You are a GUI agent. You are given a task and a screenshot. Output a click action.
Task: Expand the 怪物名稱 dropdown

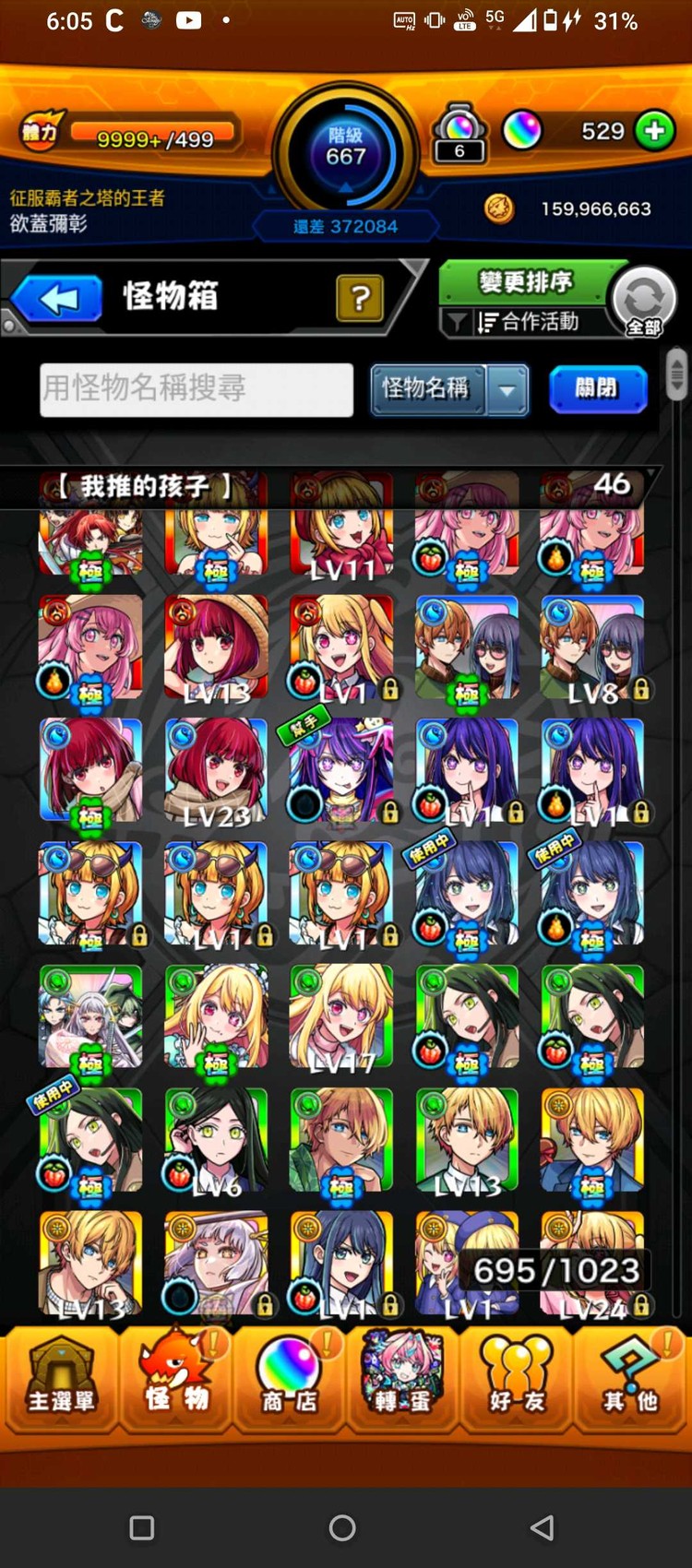[x=507, y=389]
